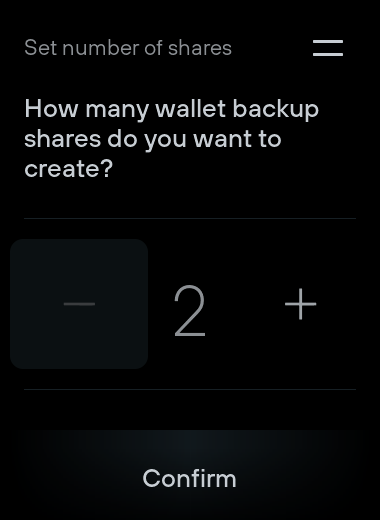Viewport: 380px width, 520px height.
Task: Decrease the number of shares
Action: 79,304
